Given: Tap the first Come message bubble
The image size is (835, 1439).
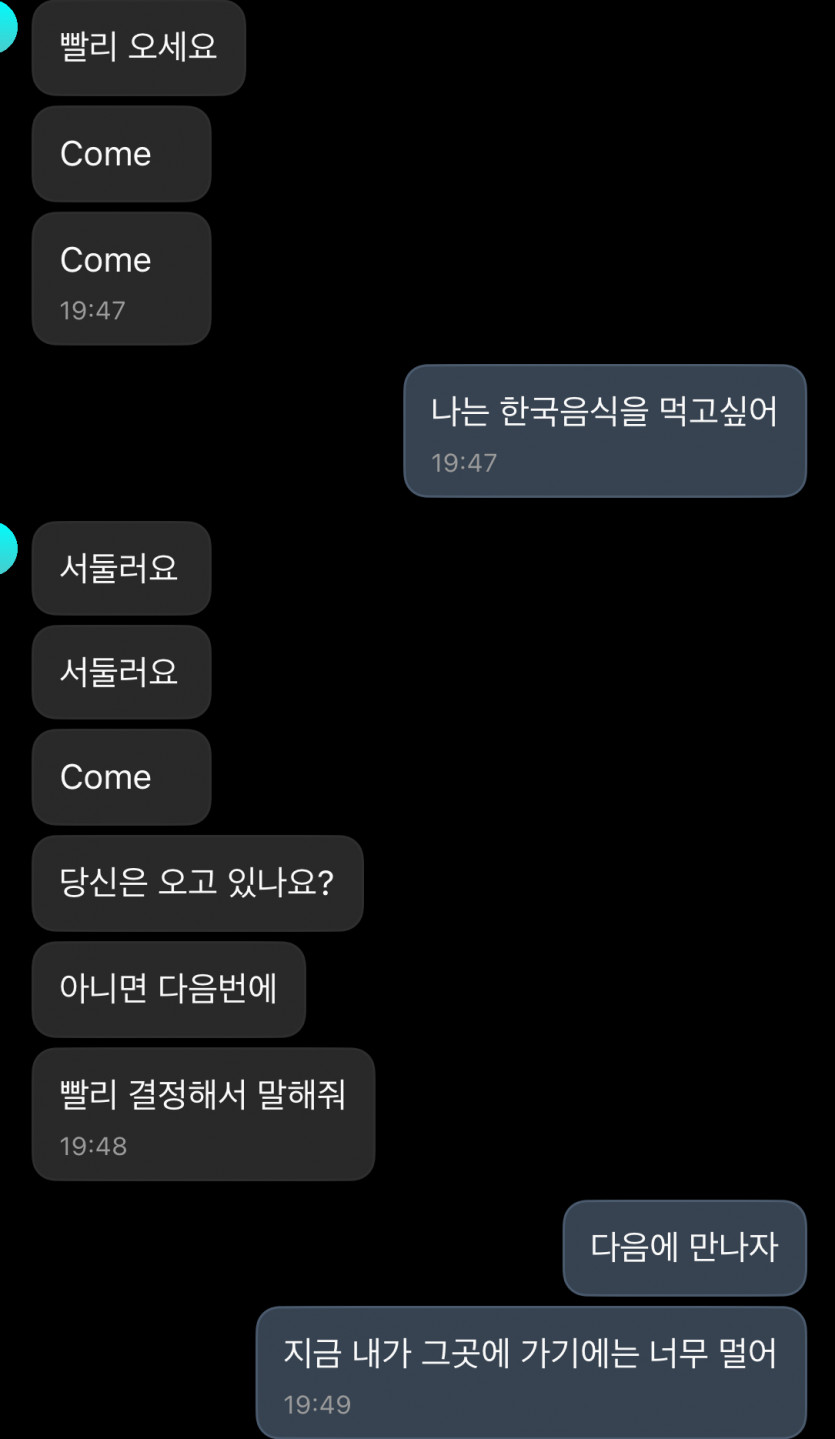Looking at the screenshot, I should click(121, 154).
